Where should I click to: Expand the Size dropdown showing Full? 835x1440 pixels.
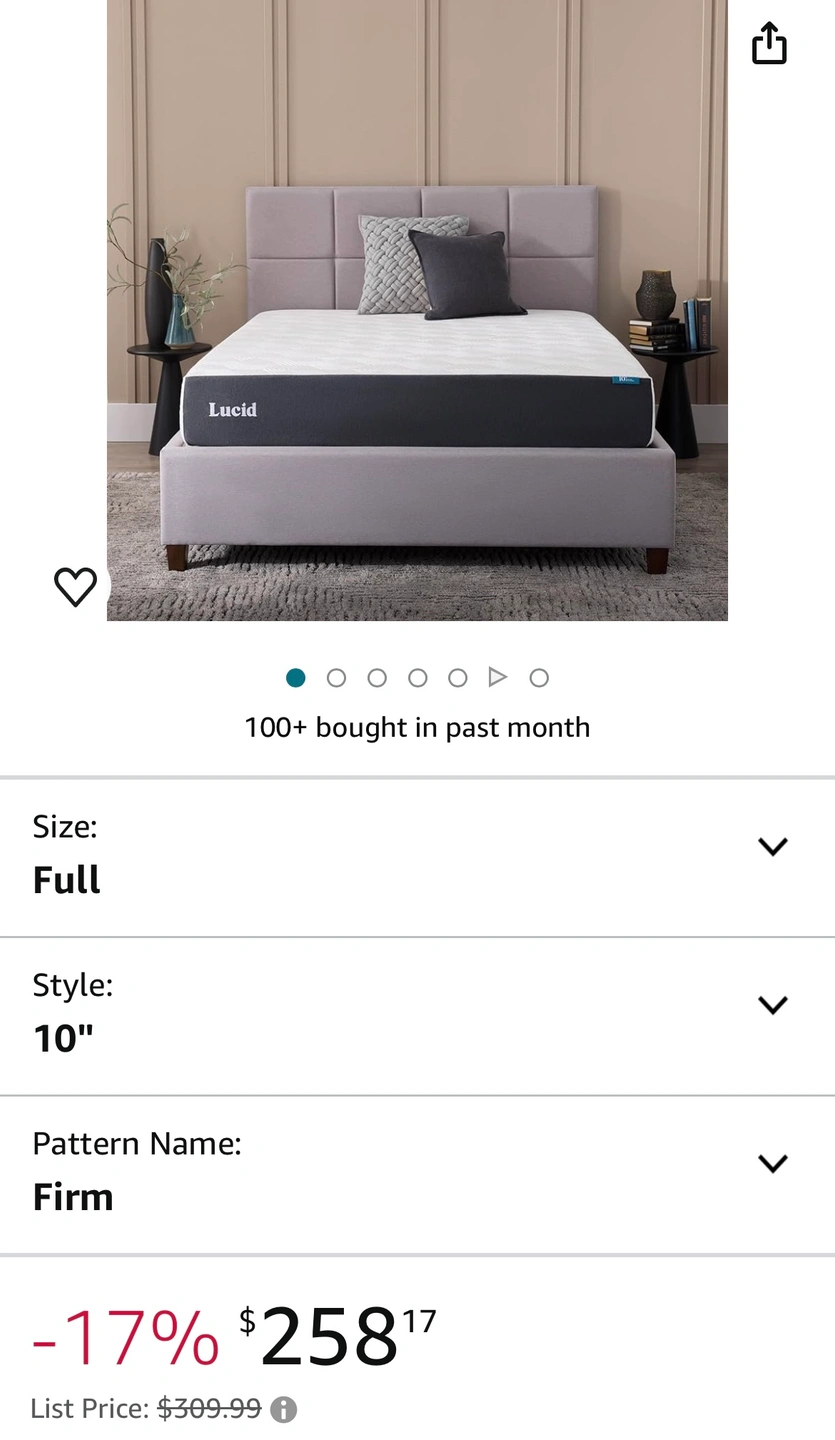click(x=772, y=847)
